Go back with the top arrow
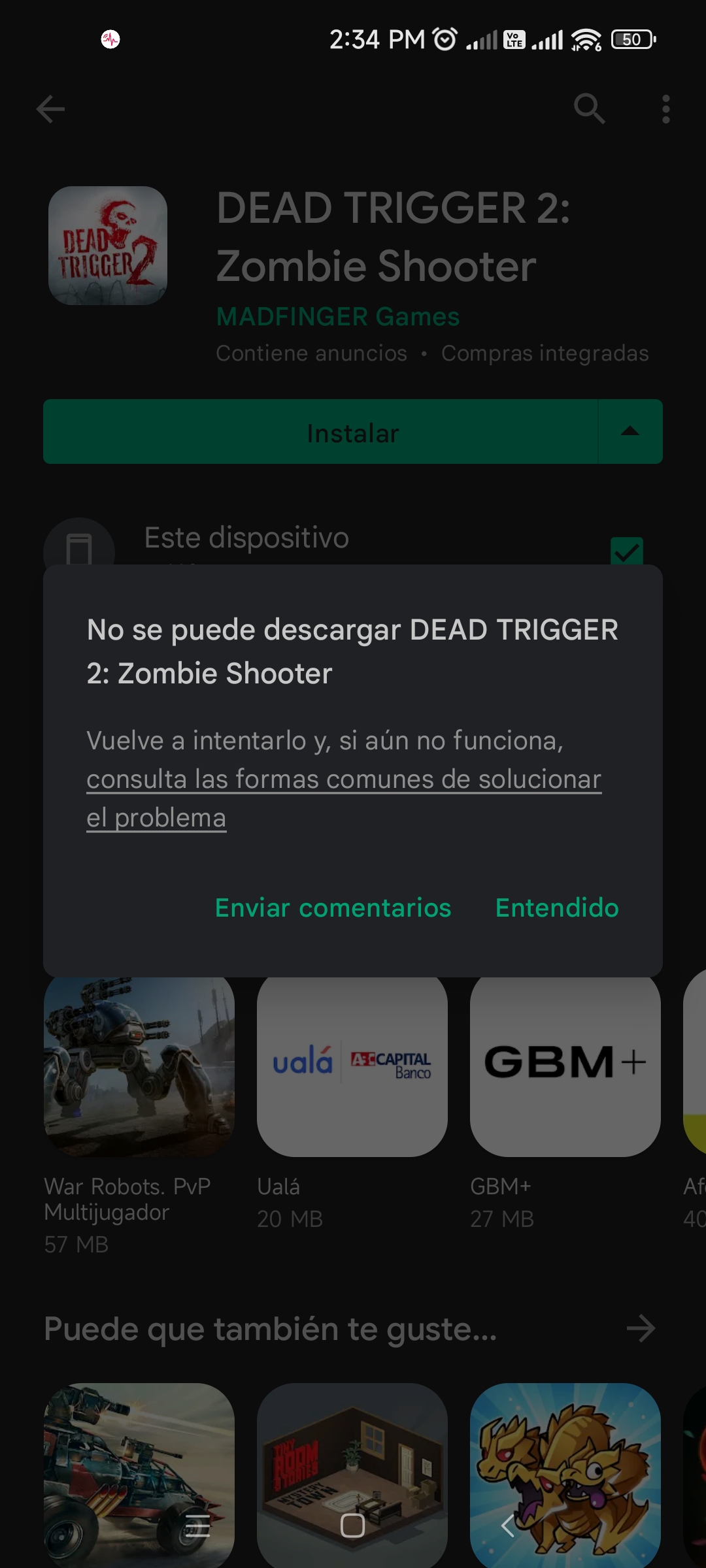Image resolution: width=706 pixels, height=1568 pixels. click(x=50, y=108)
